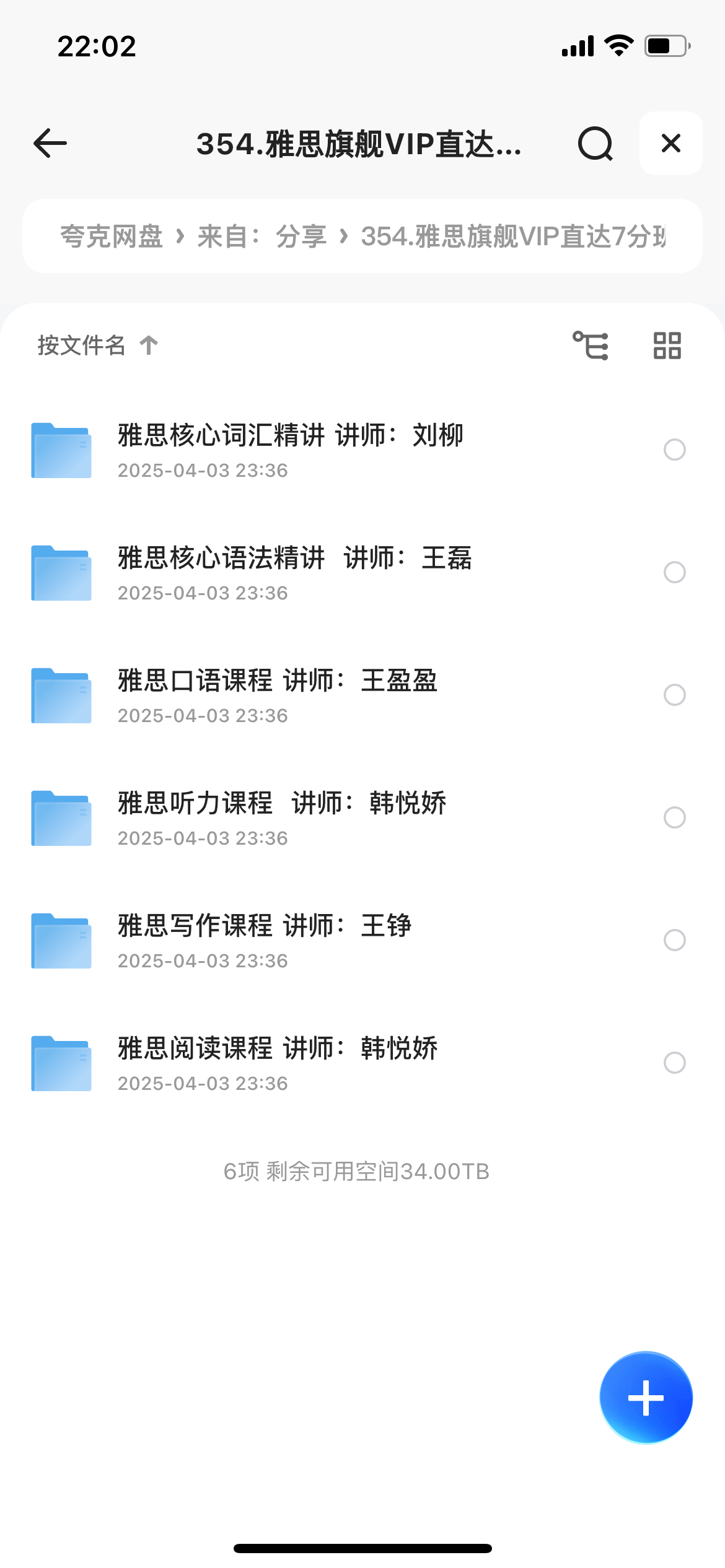Screen dimensions: 725x1568
Task: Select the 雅思阅读课程 folder's circle
Action: pos(674,1063)
